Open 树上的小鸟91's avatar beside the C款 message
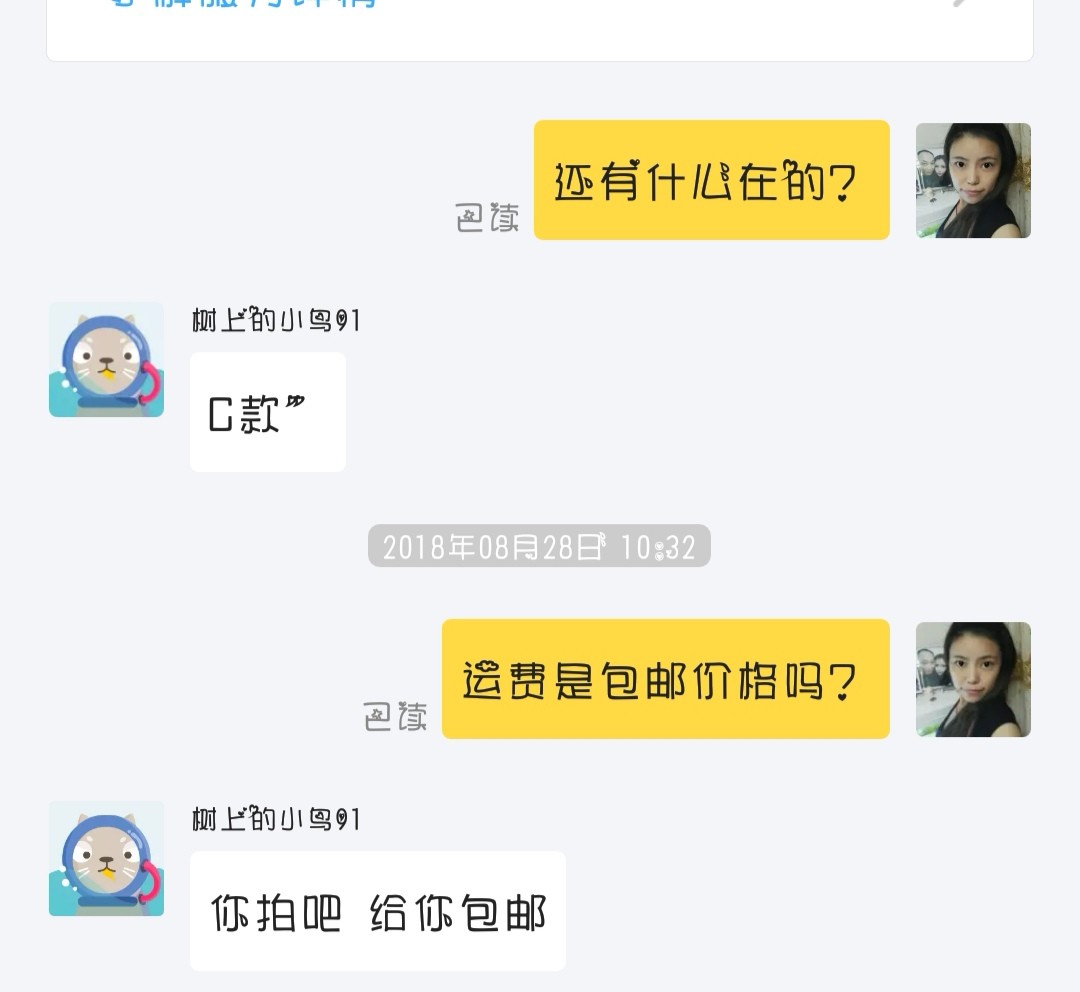The width and height of the screenshot is (1080, 992). coord(106,360)
